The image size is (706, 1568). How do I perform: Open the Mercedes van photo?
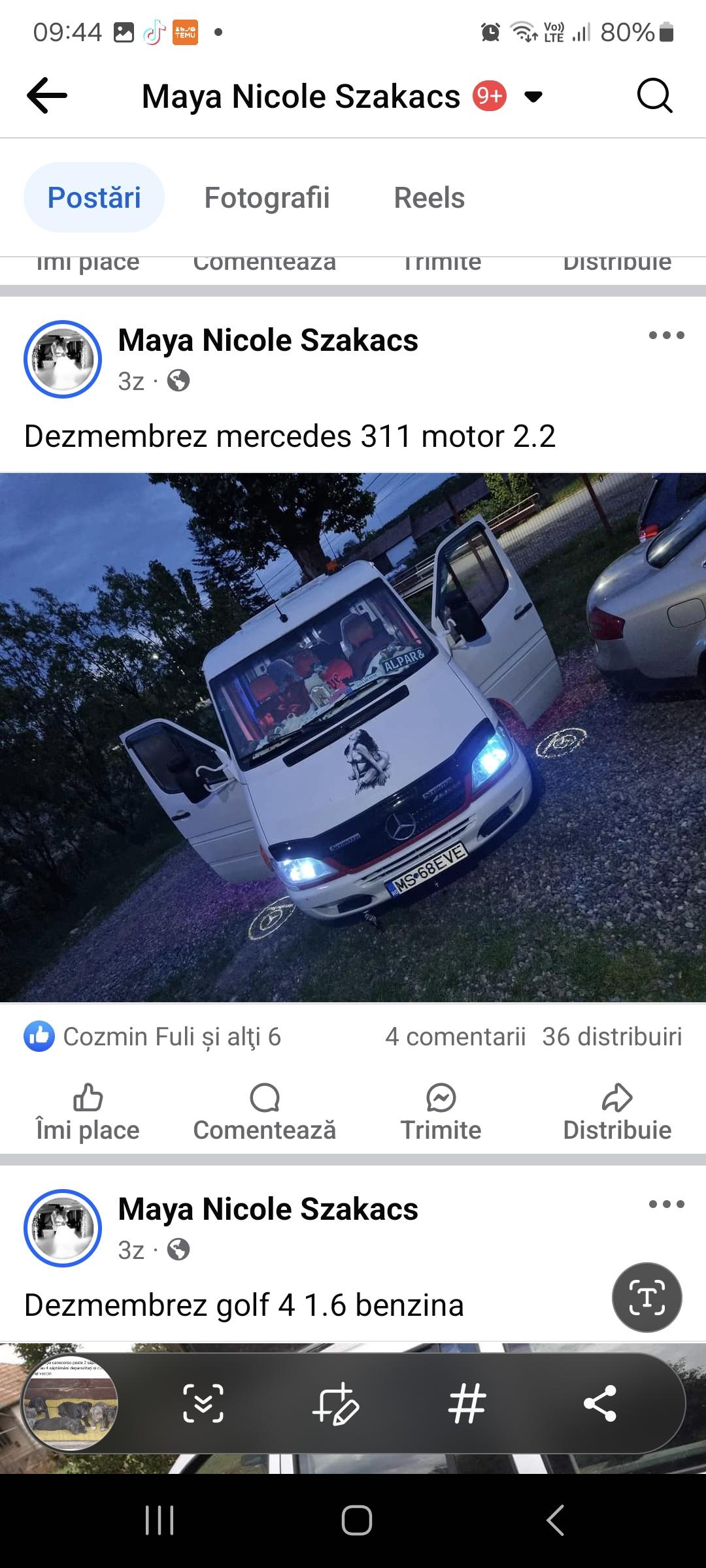(353, 737)
